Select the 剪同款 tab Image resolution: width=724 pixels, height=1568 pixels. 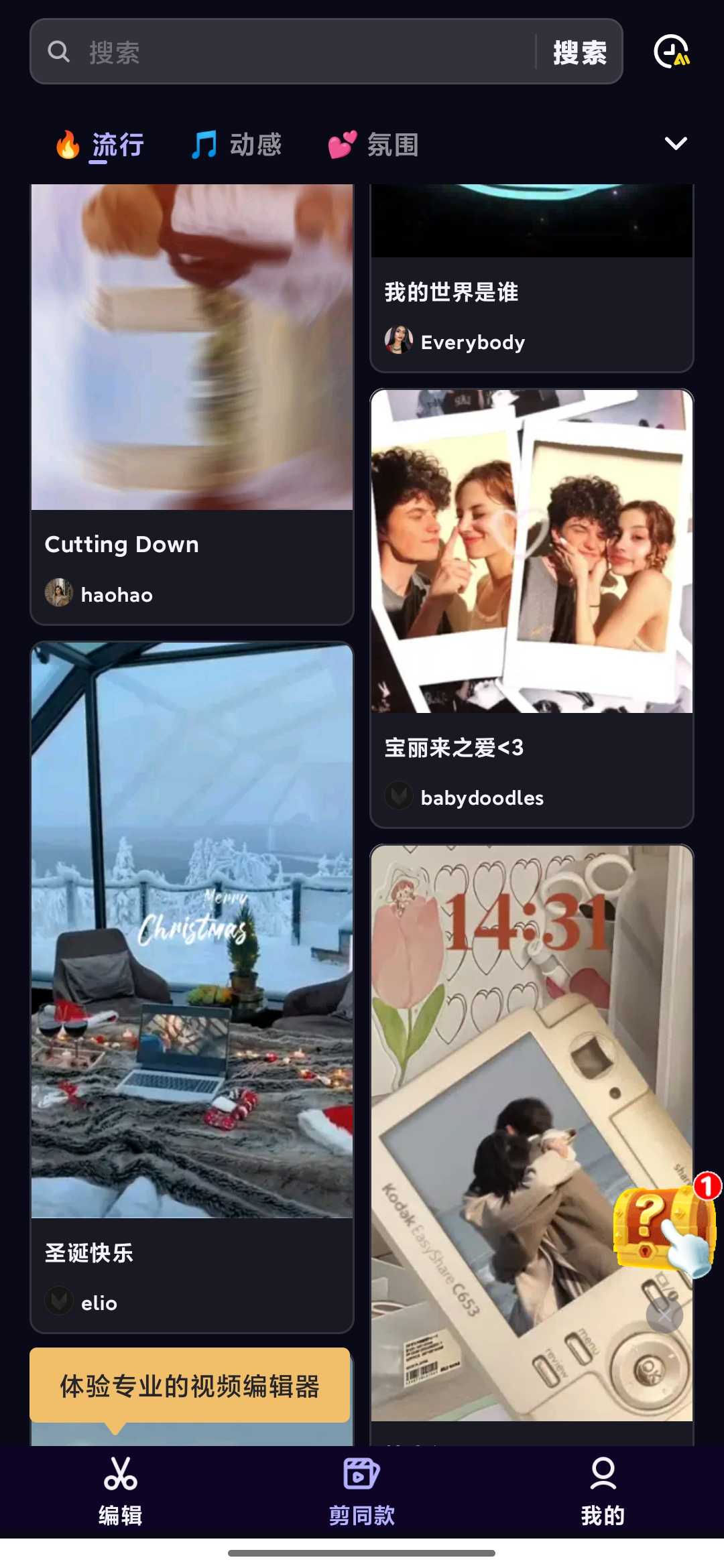[362, 1490]
